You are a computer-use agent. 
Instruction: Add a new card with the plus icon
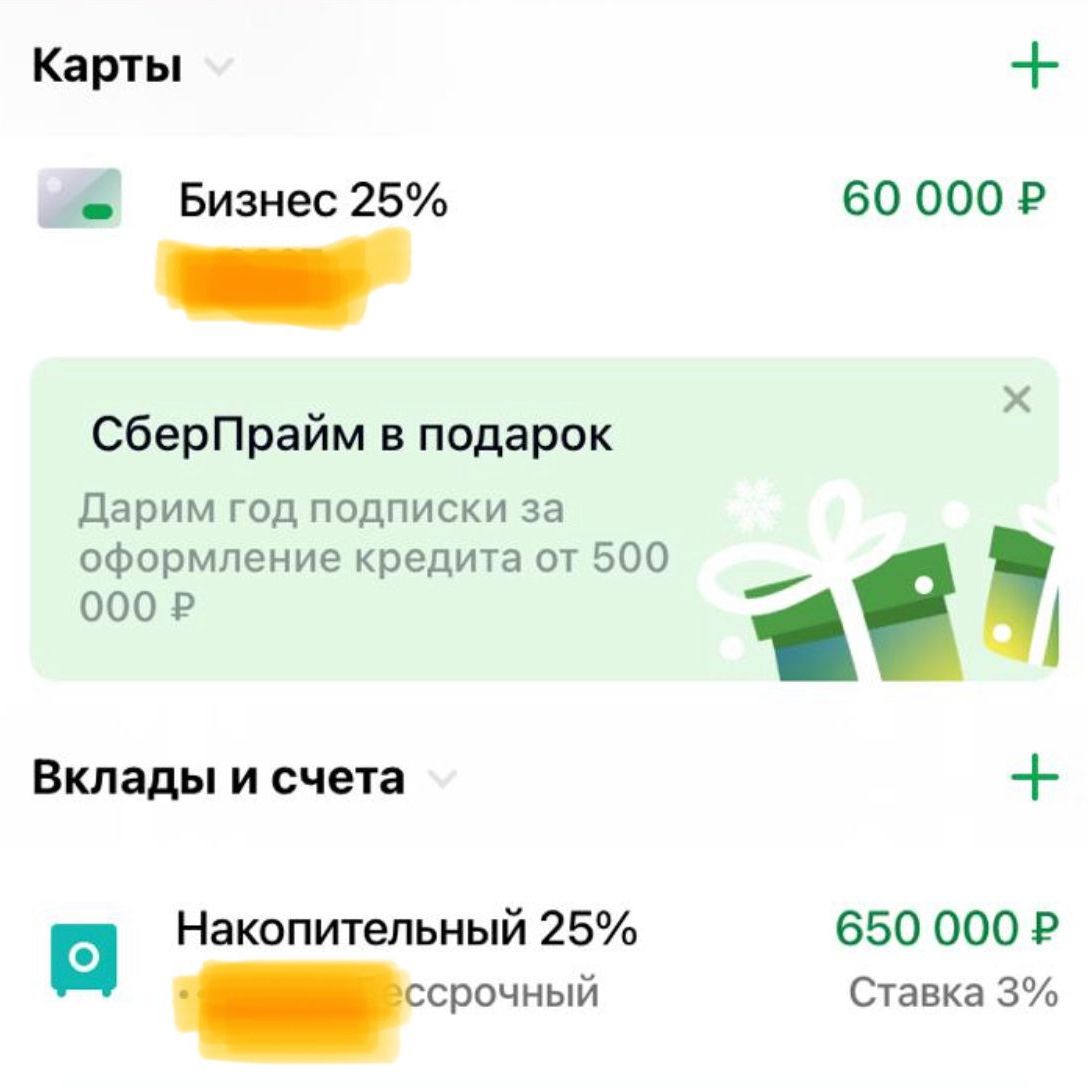[x=1035, y=68]
